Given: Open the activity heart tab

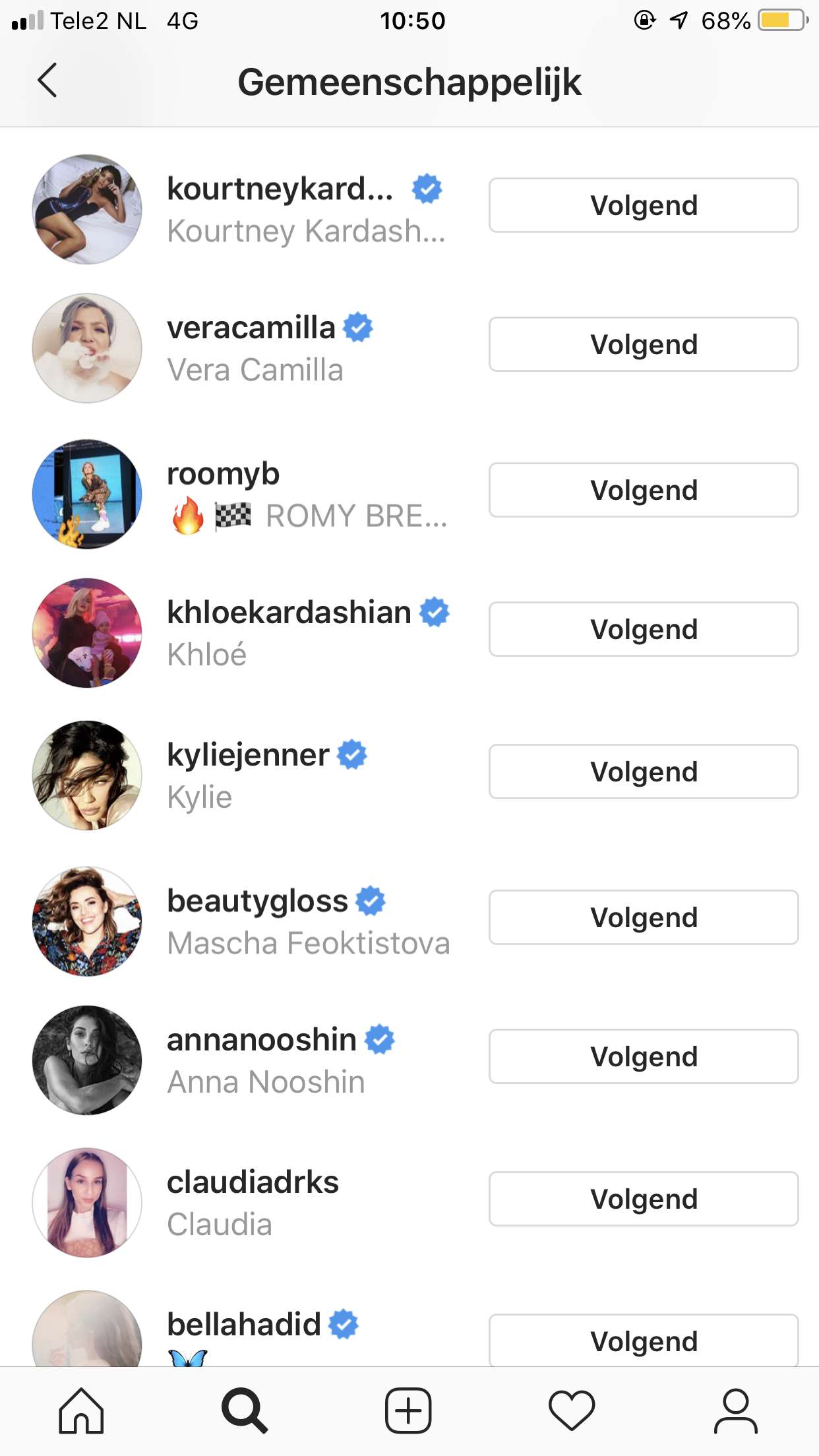Looking at the screenshot, I should pos(572,1410).
